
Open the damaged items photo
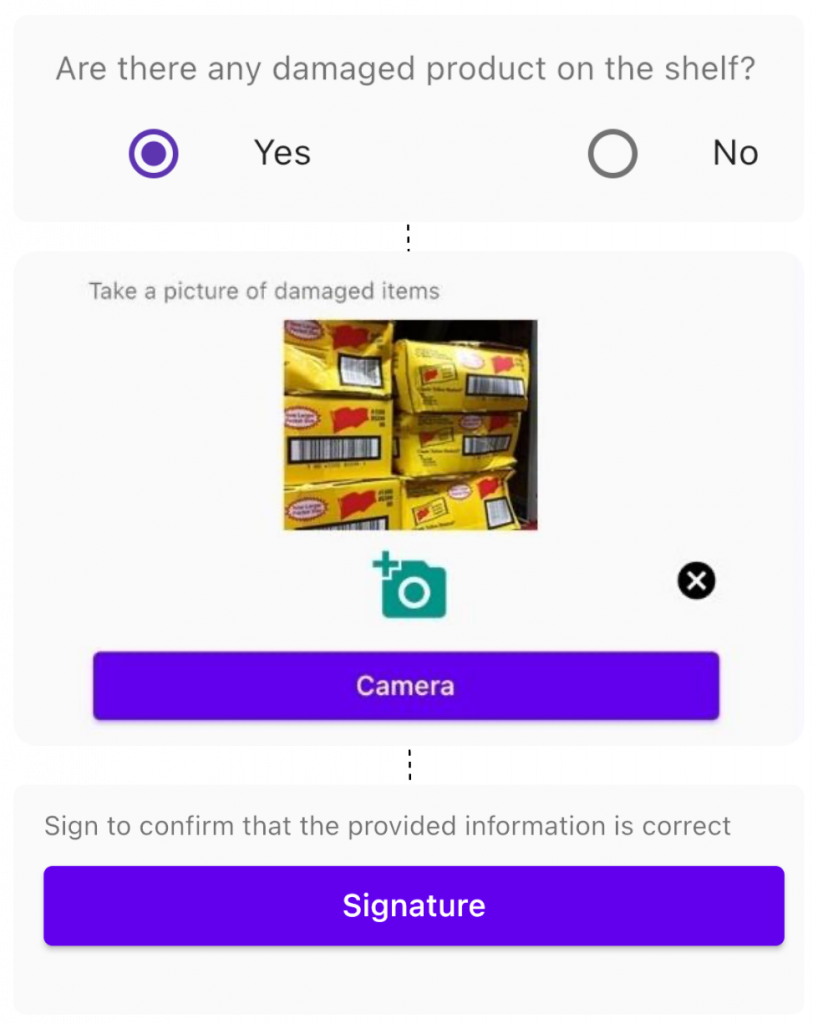410,425
